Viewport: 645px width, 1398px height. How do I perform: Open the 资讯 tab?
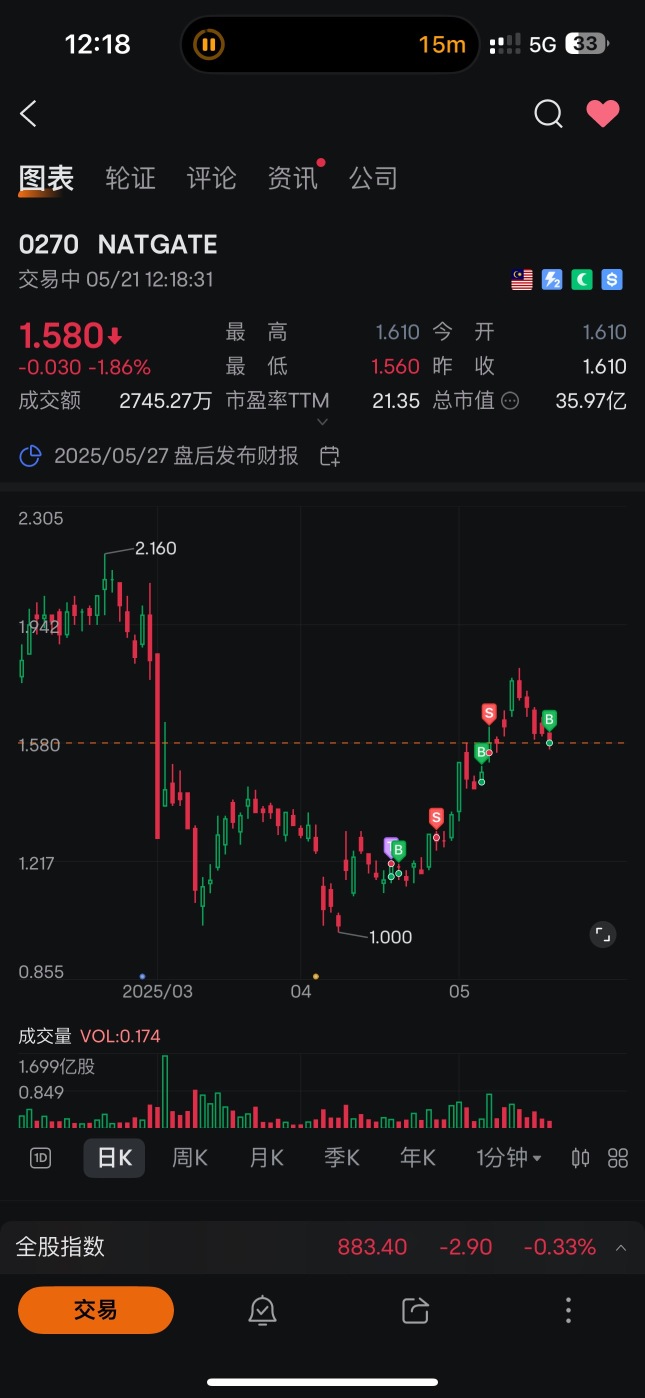[x=293, y=178]
